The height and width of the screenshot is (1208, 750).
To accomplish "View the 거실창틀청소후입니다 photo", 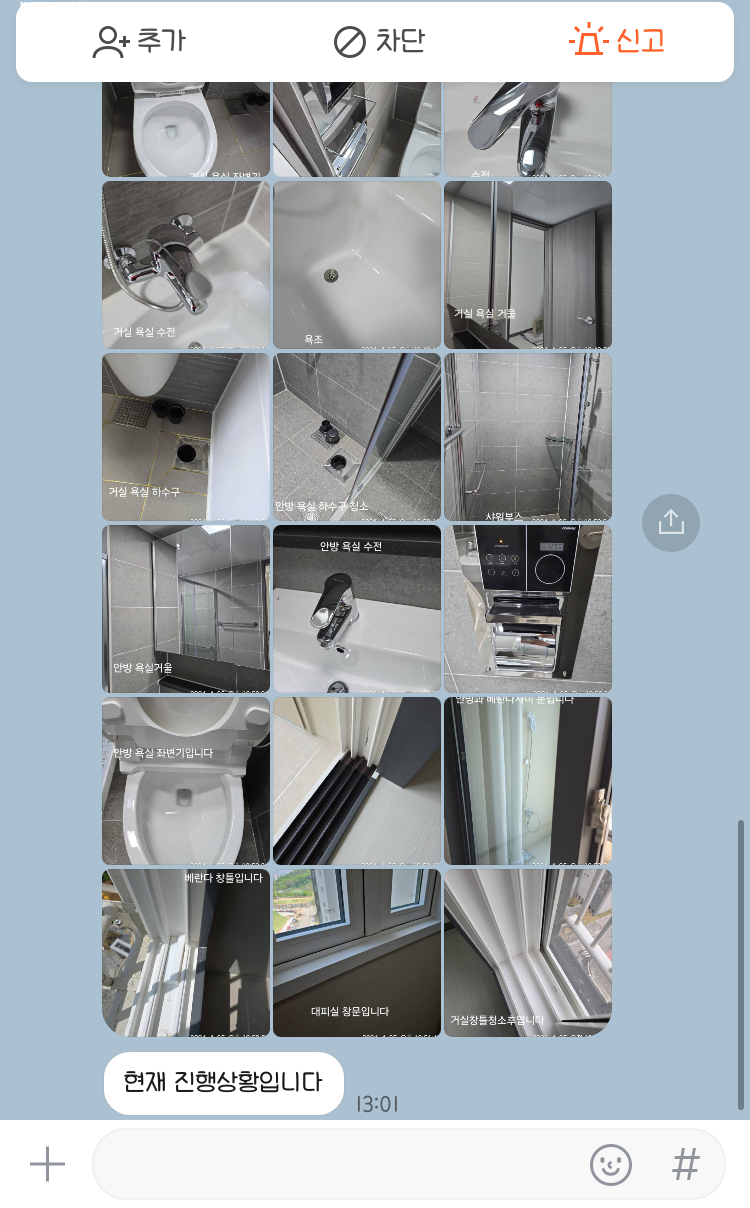I will (x=528, y=953).
